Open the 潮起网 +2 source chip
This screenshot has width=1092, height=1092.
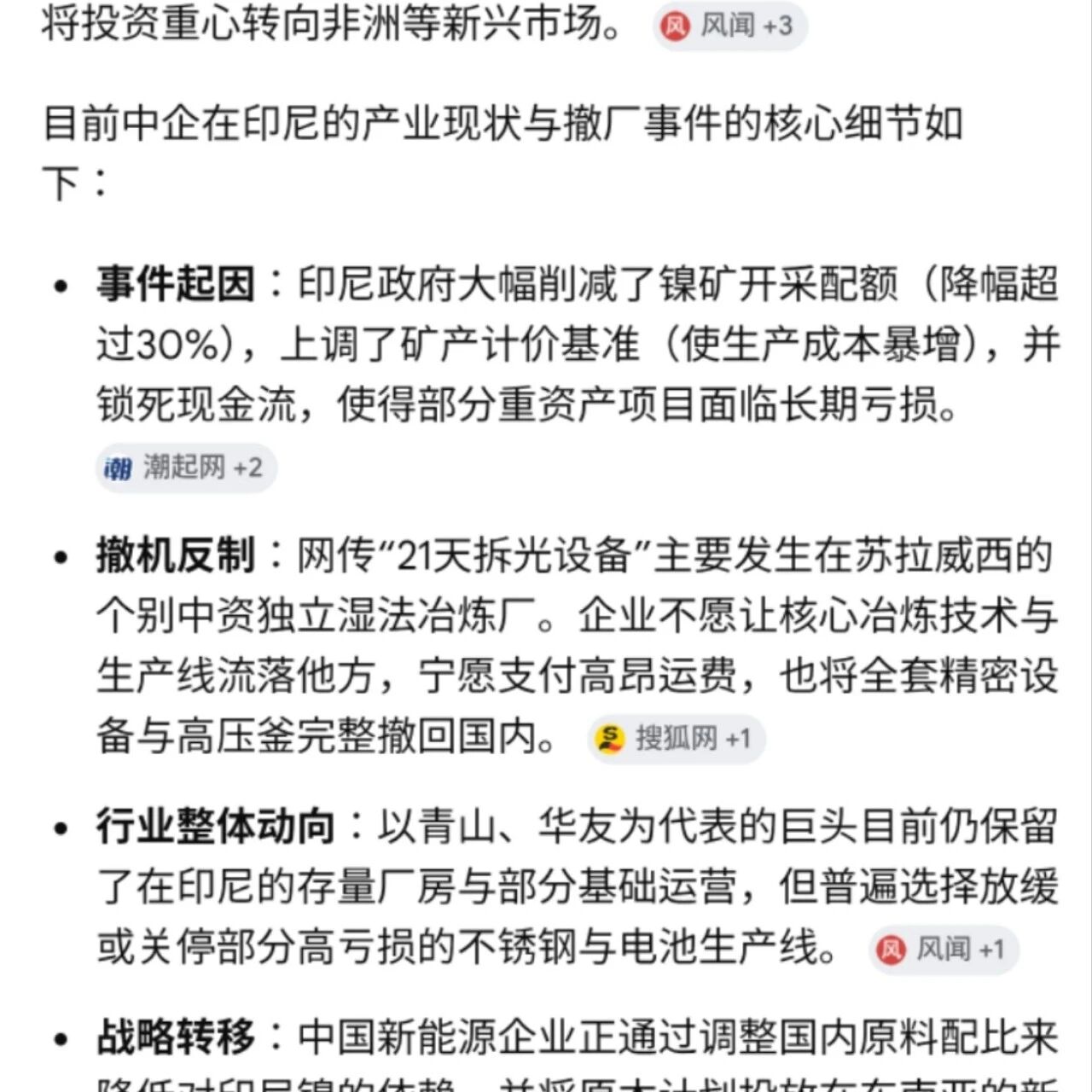[186, 468]
